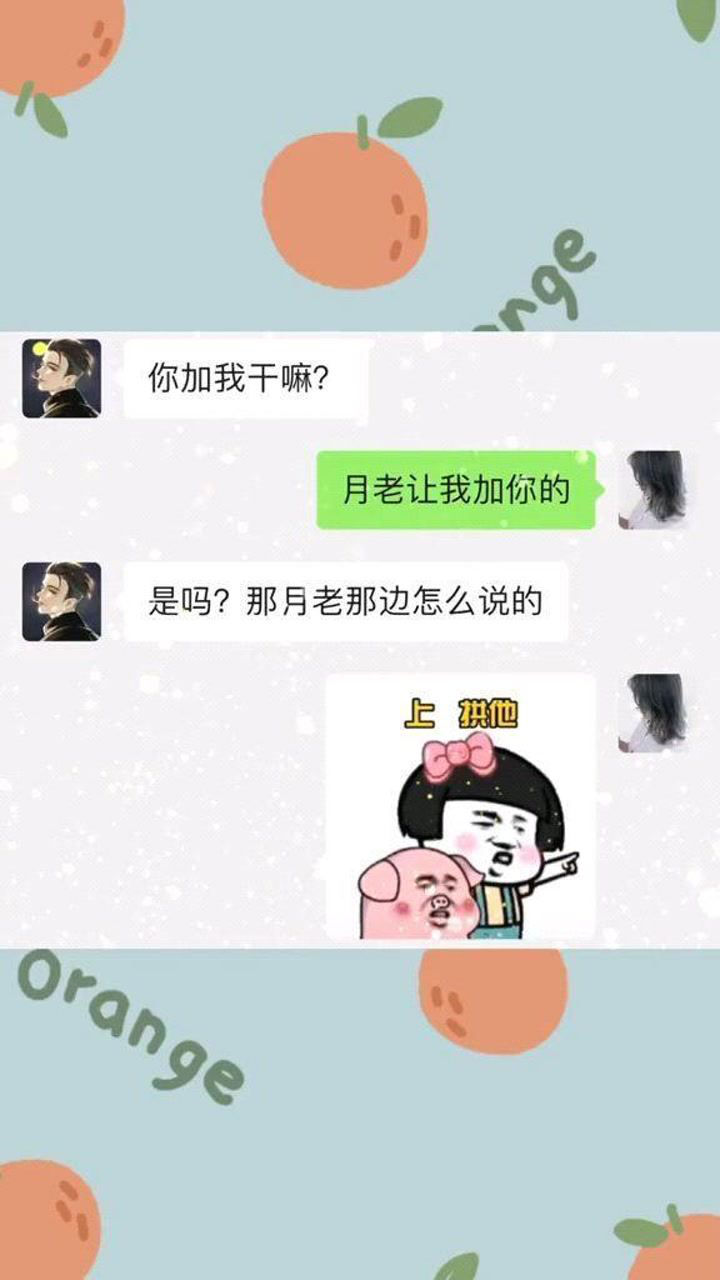The width and height of the screenshot is (720, 1280).
Task: Click the male anime-style profile picture
Action: pyautogui.click(x=60, y=378)
